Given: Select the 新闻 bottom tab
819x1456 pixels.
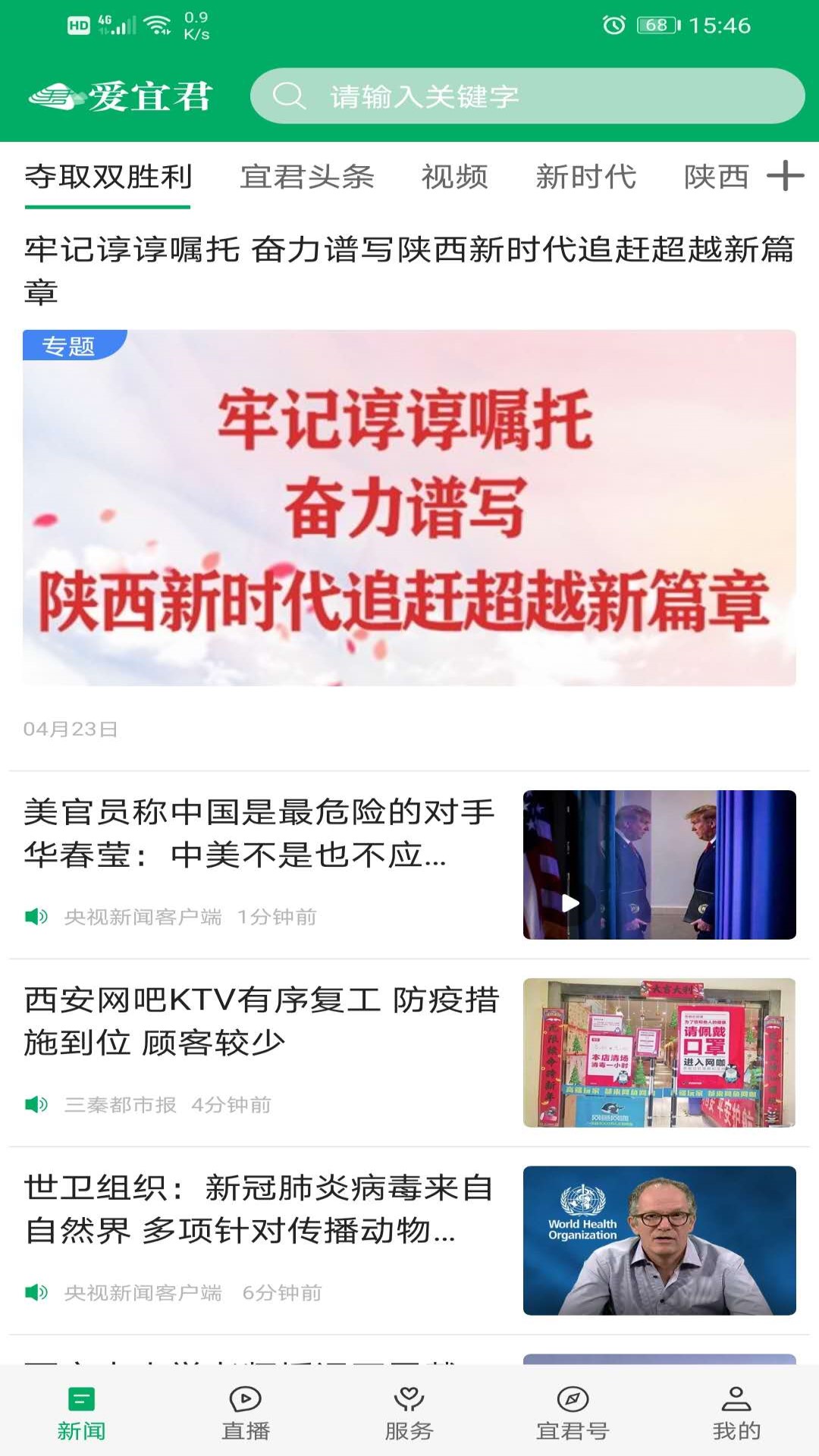Looking at the screenshot, I should pos(81,1413).
